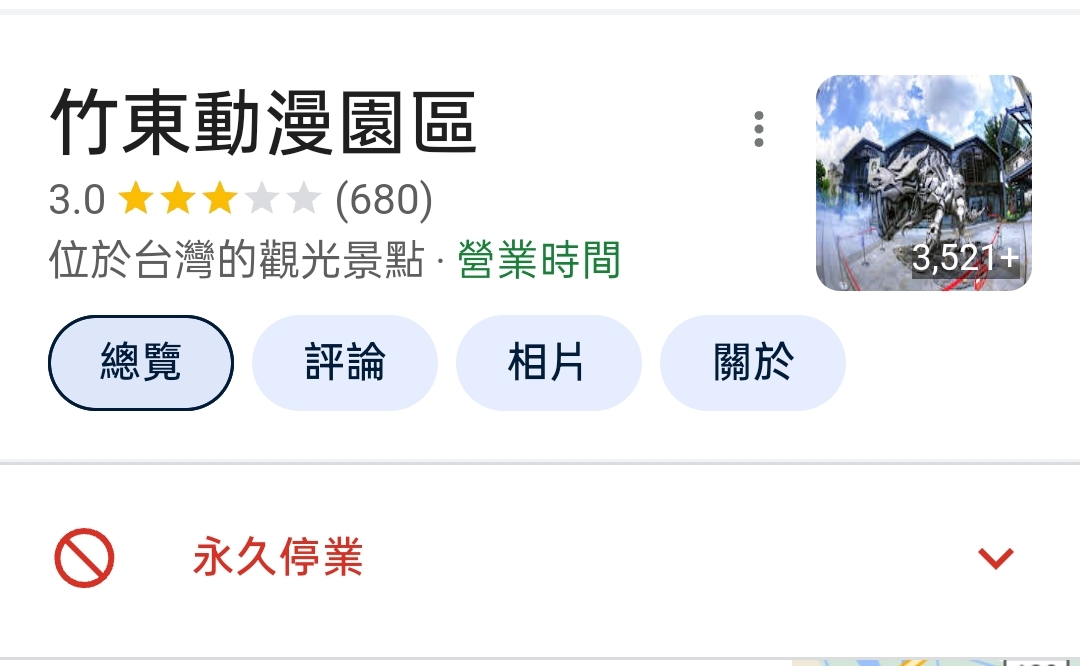Switch to the 相片 tab
The width and height of the screenshot is (1080, 666).
pos(548,363)
